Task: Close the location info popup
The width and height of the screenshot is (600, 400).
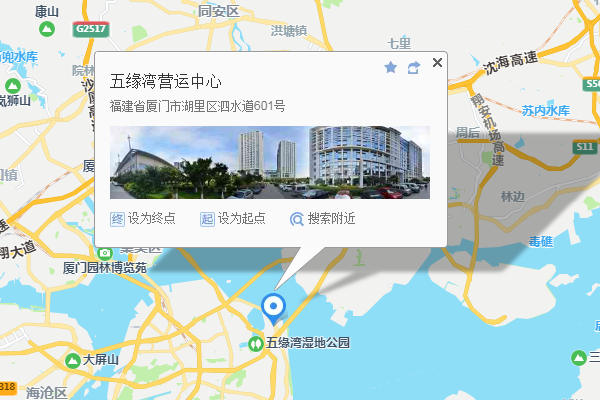Action: click(437, 63)
